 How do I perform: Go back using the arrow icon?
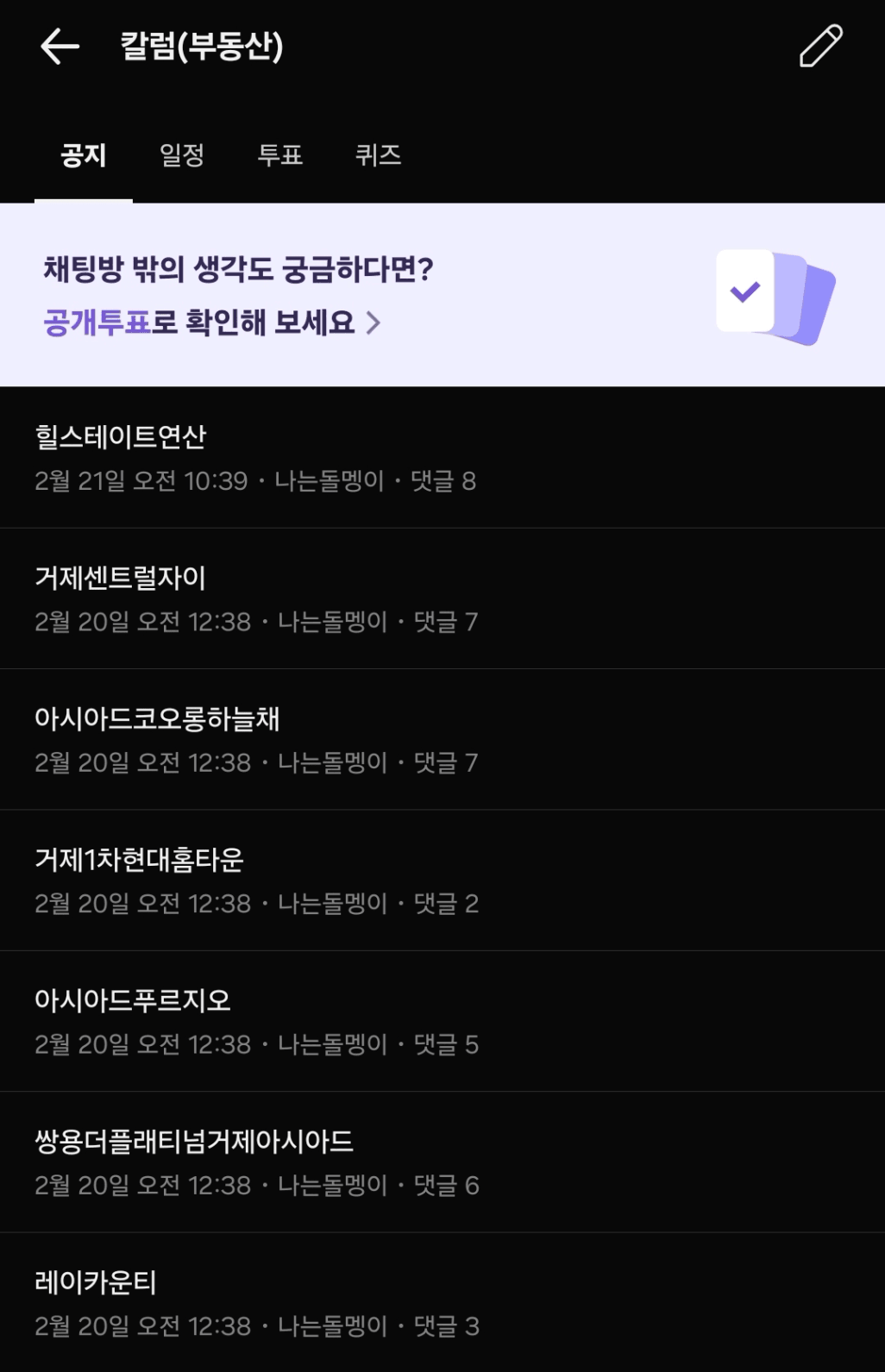pos(60,47)
